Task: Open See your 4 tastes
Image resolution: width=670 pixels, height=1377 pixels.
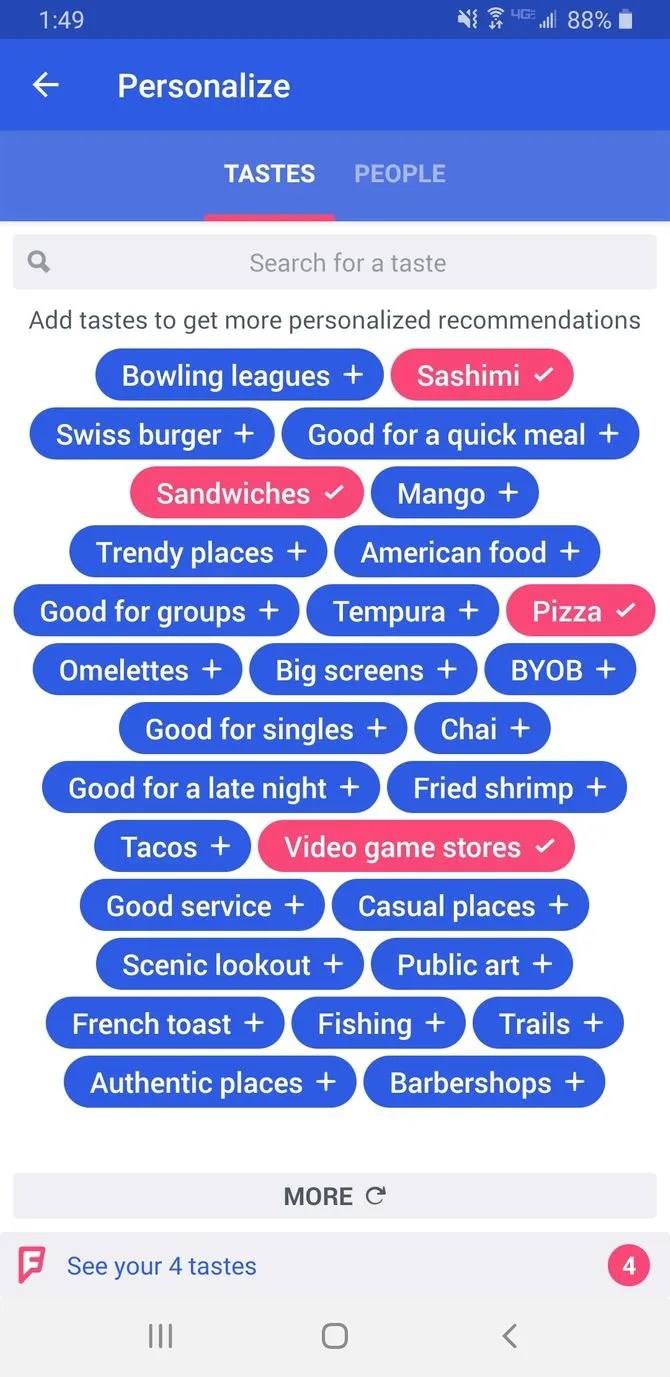Action: point(162,1266)
